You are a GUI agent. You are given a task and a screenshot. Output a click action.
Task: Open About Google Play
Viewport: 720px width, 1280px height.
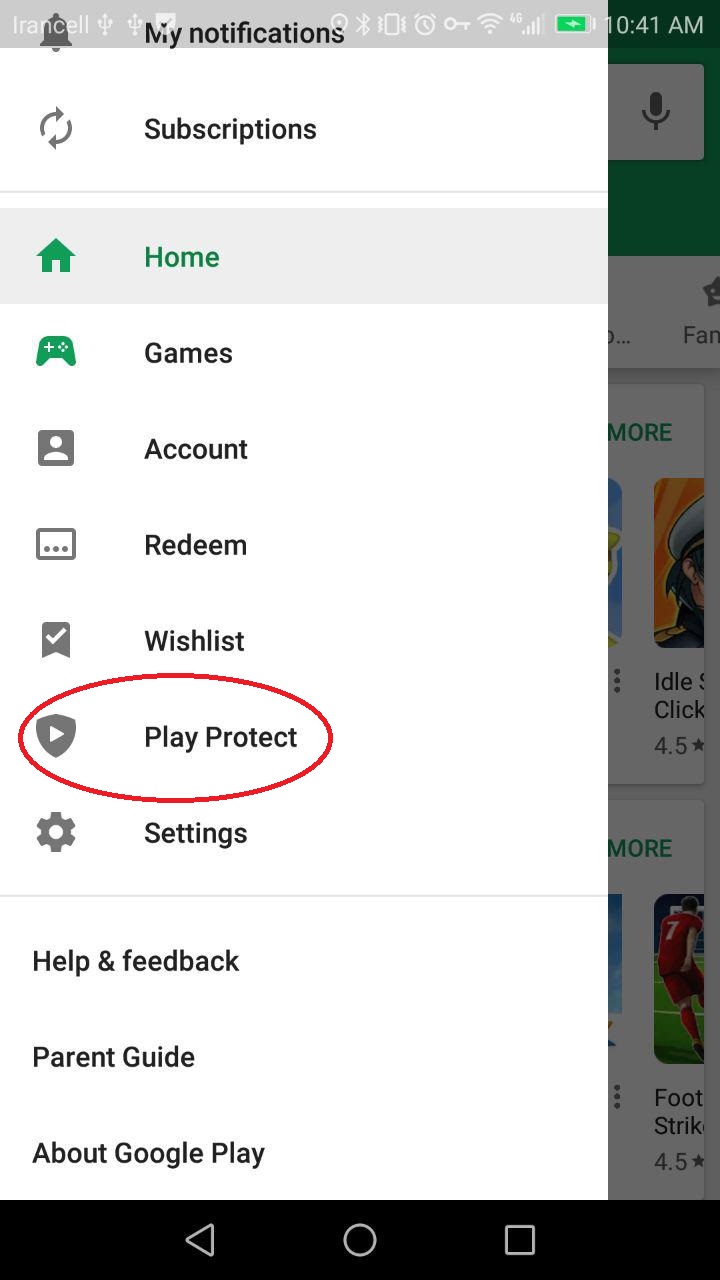pyautogui.click(x=148, y=1153)
